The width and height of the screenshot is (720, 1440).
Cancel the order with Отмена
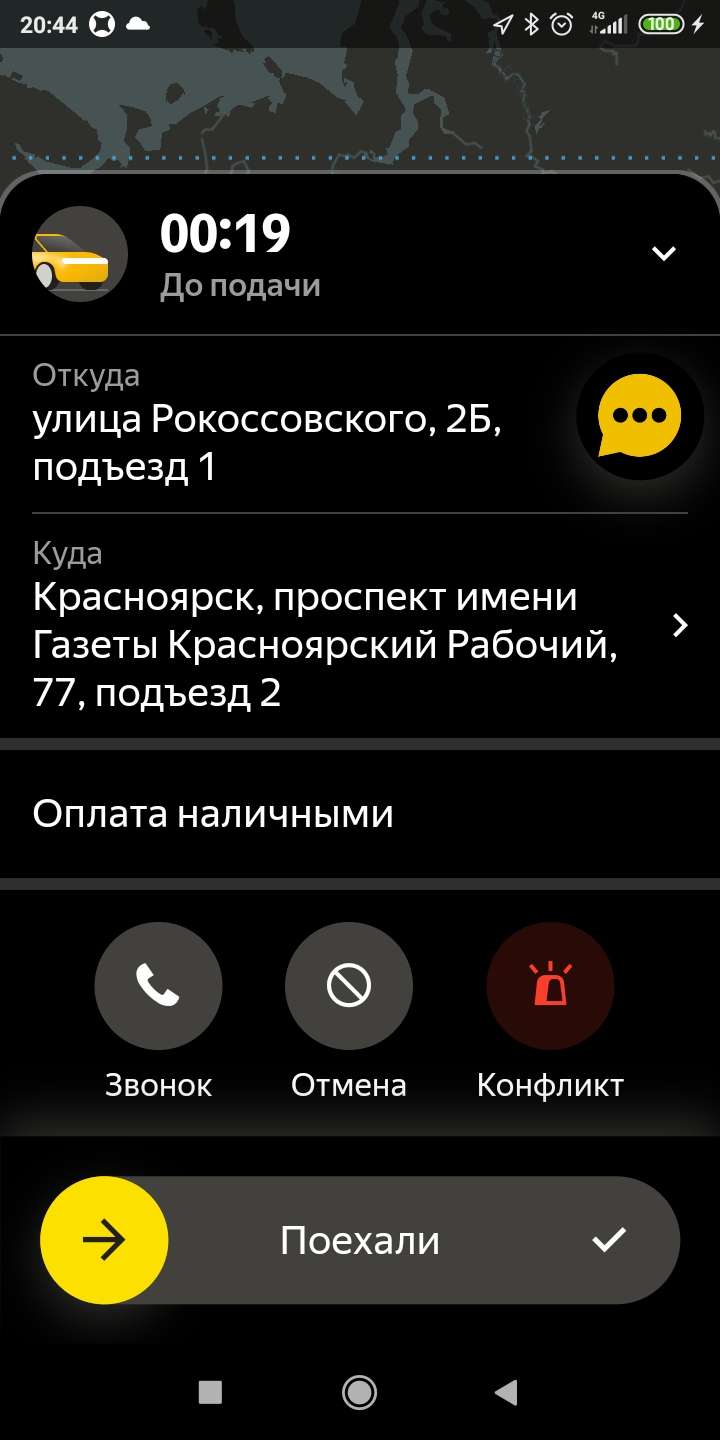coord(349,986)
